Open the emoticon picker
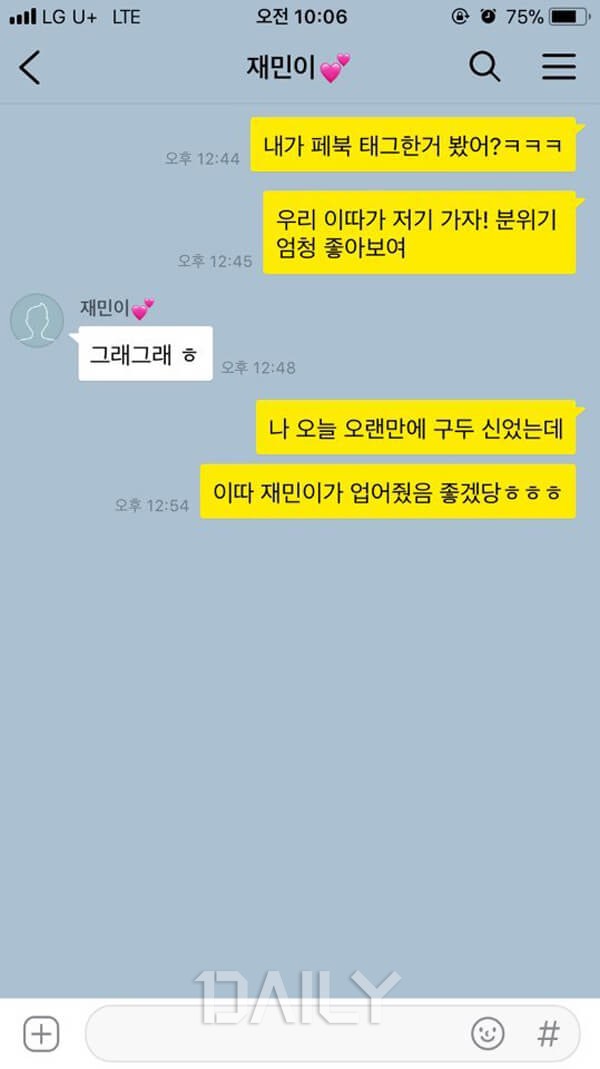 tap(488, 1034)
